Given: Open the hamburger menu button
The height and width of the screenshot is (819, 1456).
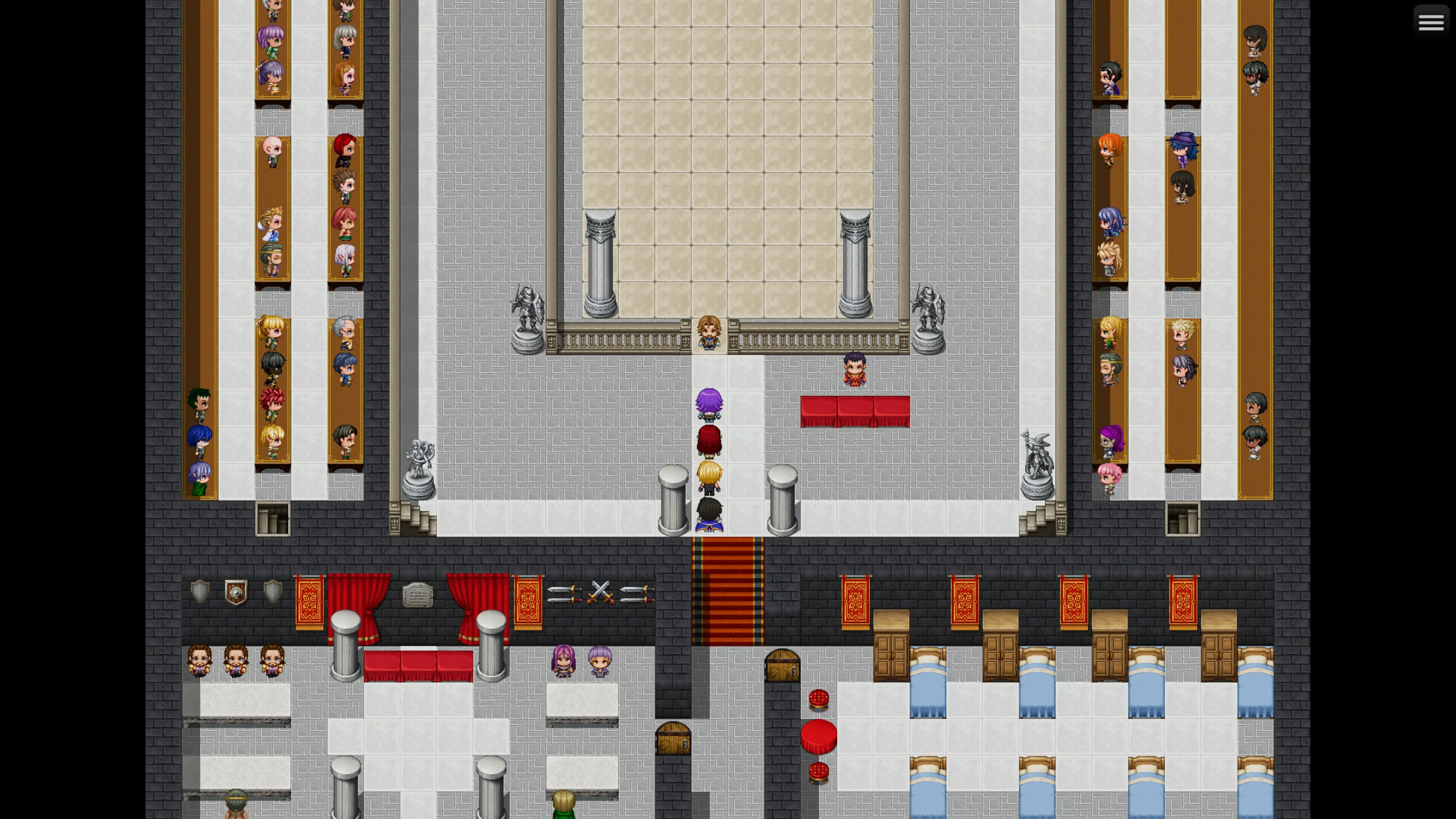Looking at the screenshot, I should [x=1431, y=22].
